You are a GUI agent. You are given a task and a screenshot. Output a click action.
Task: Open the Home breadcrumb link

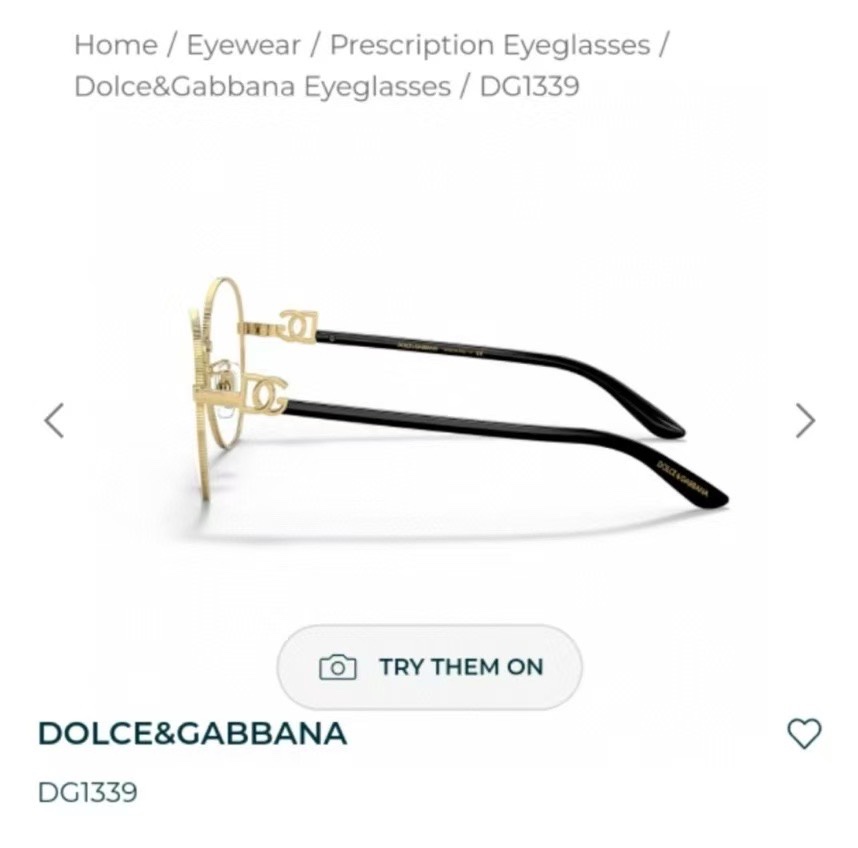point(115,45)
